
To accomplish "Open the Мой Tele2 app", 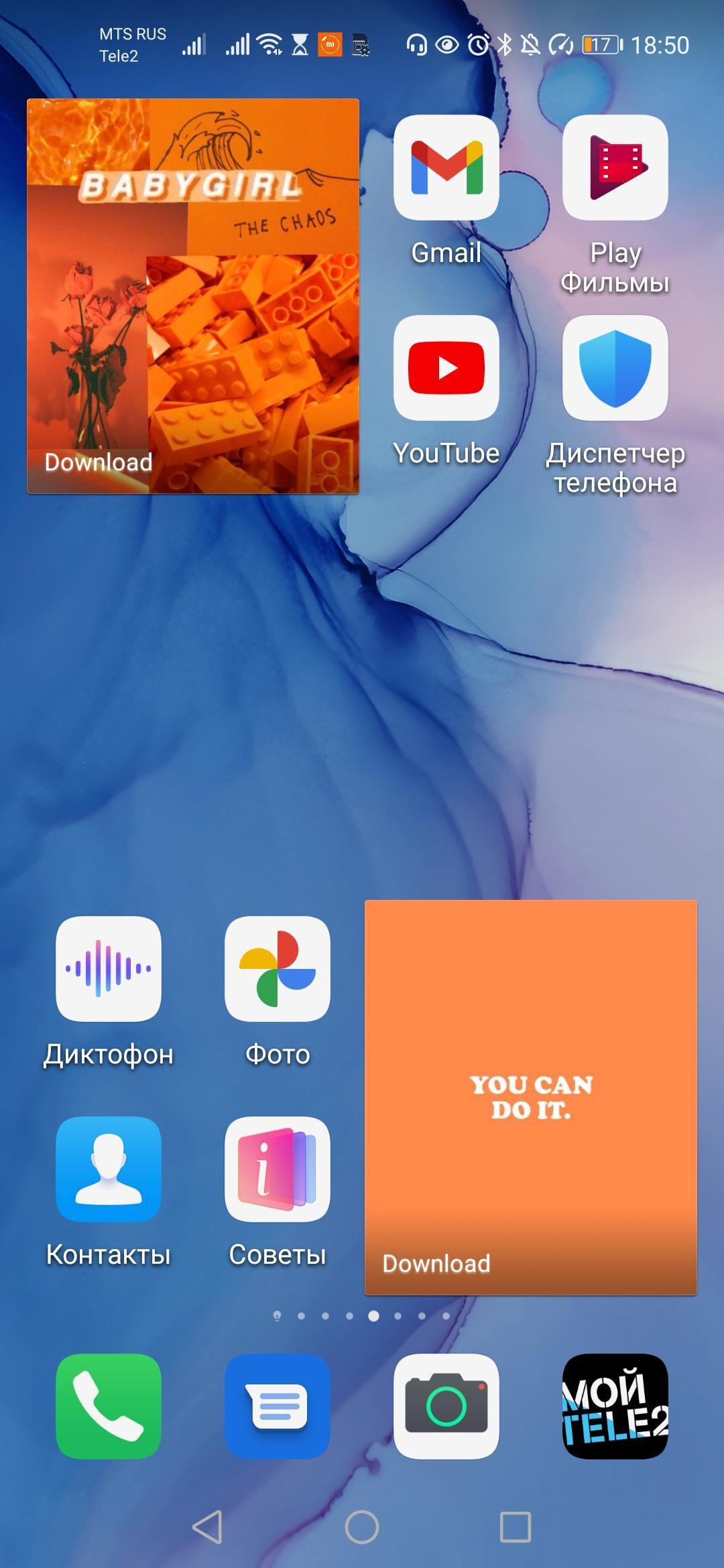I will point(615,1406).
